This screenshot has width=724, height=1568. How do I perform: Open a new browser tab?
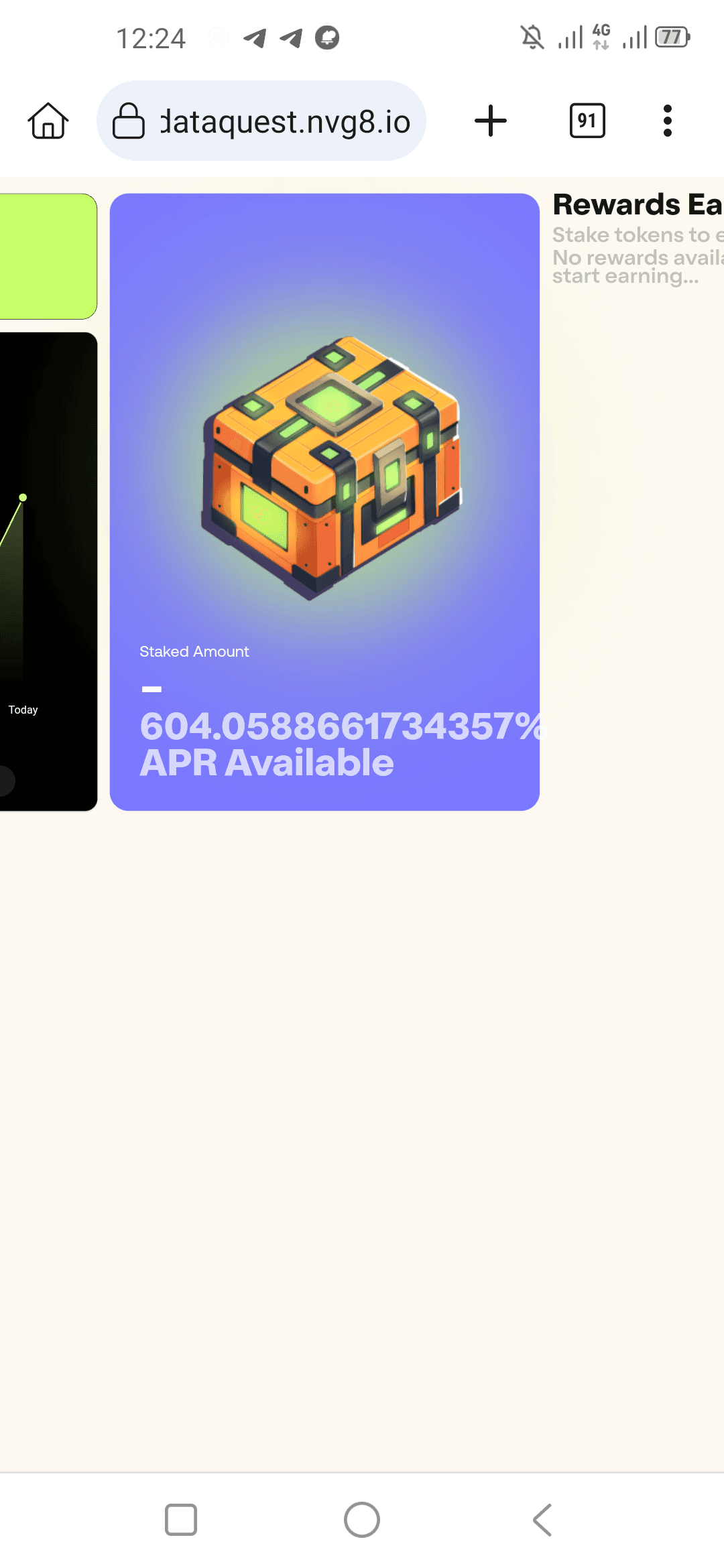coord(490,121)
